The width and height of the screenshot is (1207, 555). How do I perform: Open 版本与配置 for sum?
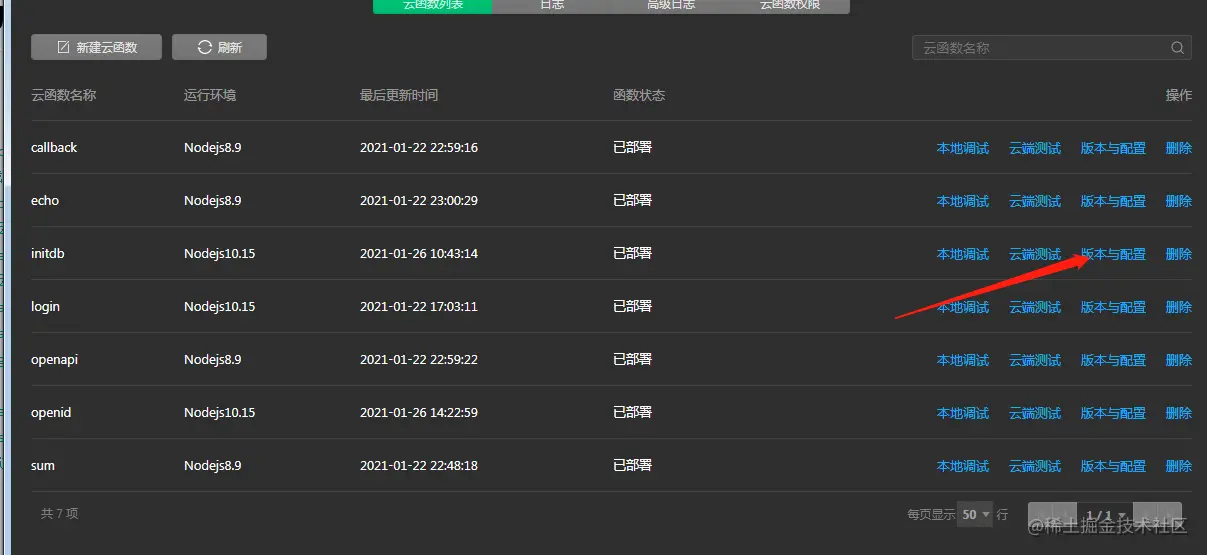pyautogui.click(x=1113, y=466)
